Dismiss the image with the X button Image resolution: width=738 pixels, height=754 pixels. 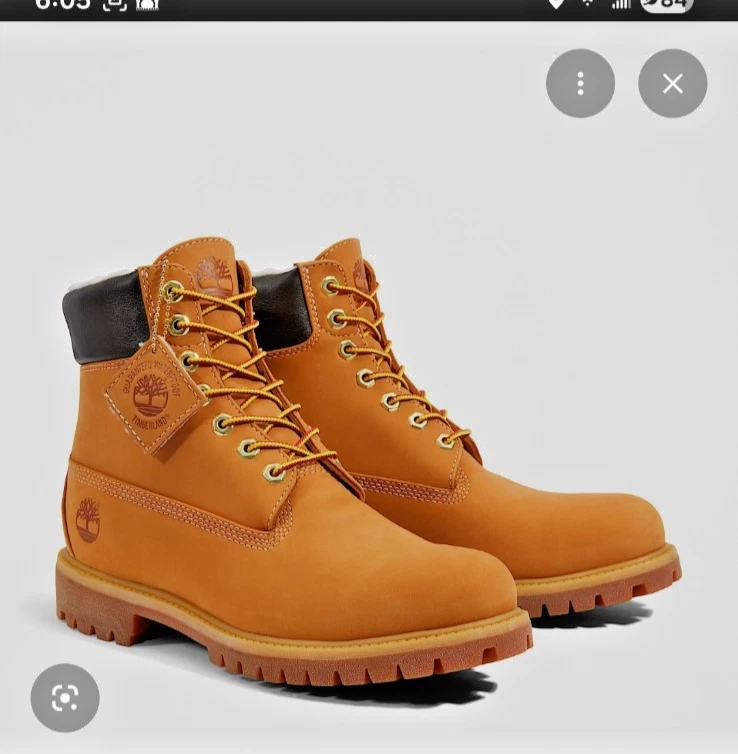point(671,84)
